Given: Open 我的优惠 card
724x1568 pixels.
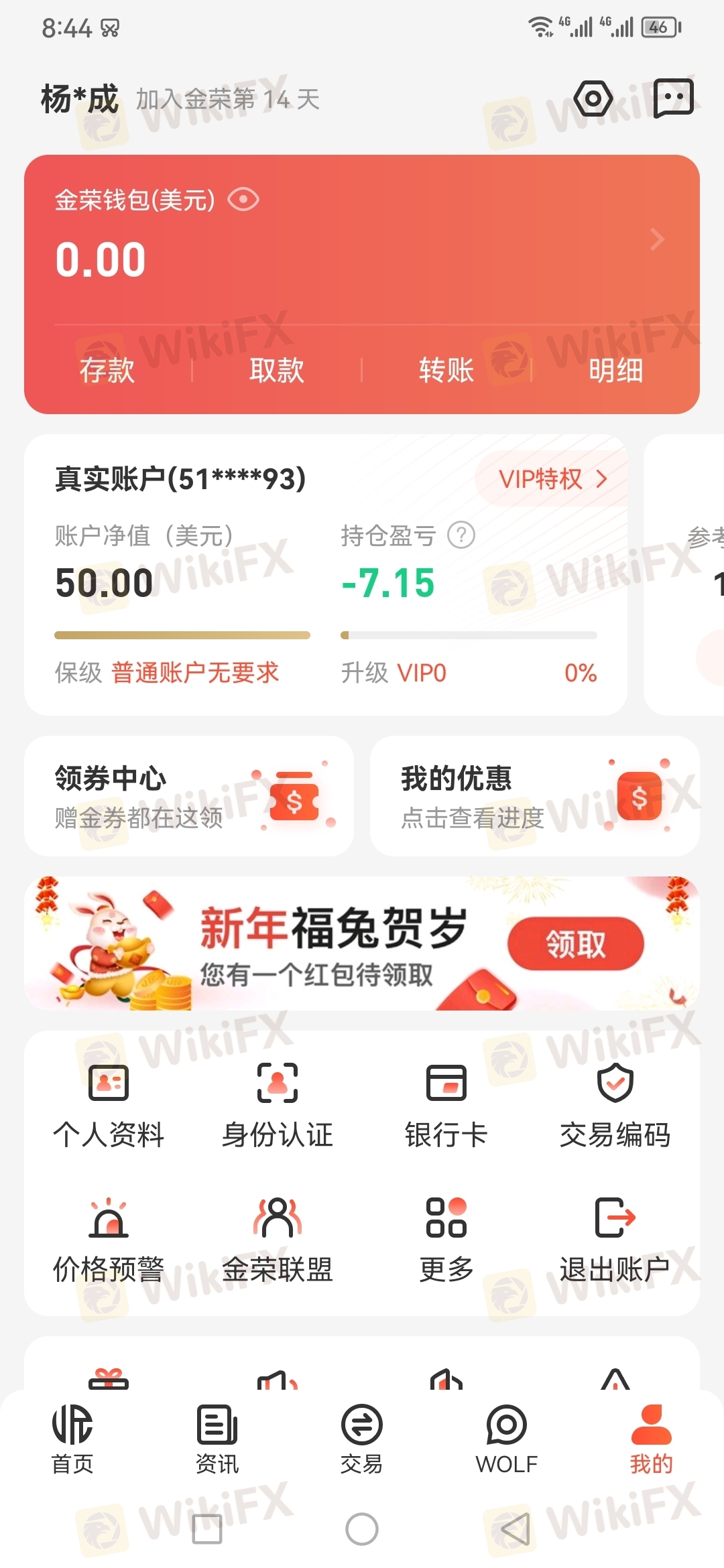Looking at the screenshot, I should [535, 796].
